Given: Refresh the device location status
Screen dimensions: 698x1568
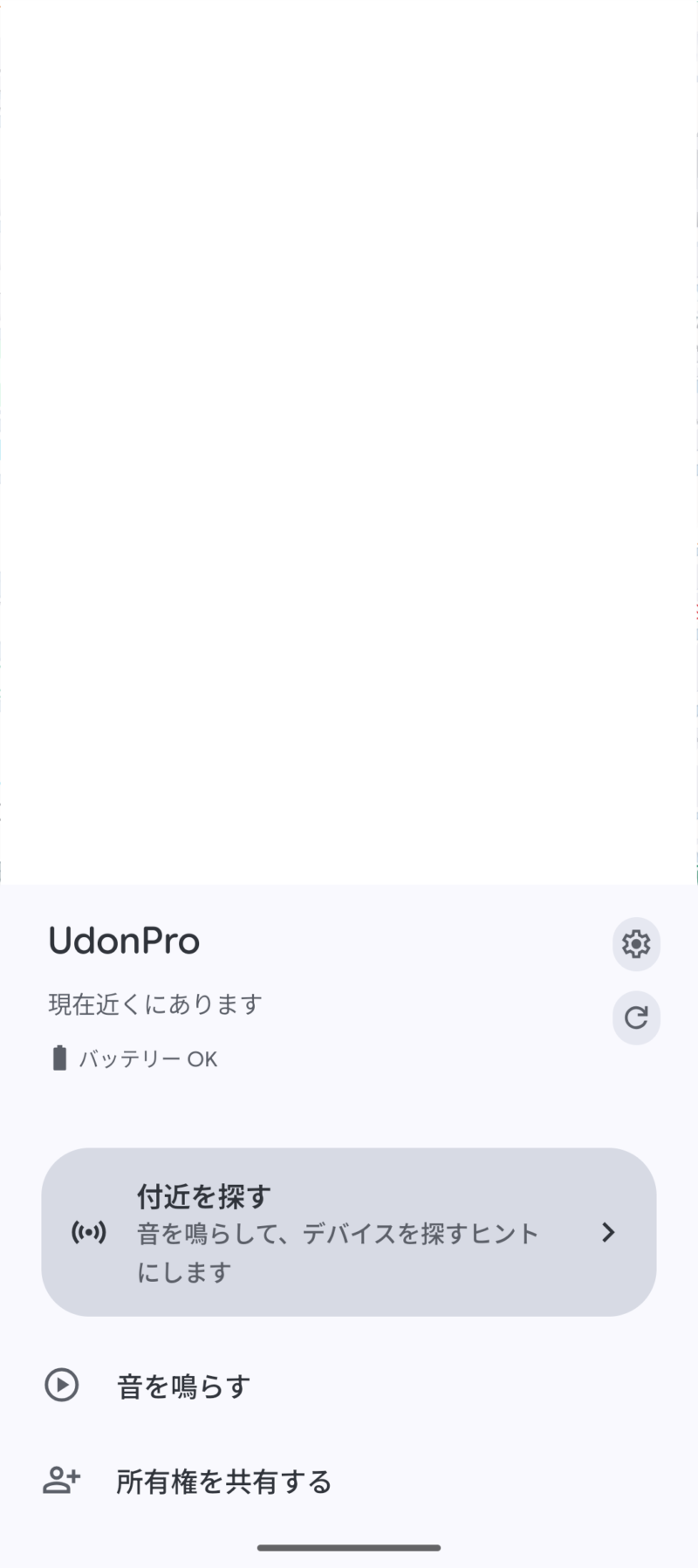Looking at the screenshot, I should tap(636, 1017).
